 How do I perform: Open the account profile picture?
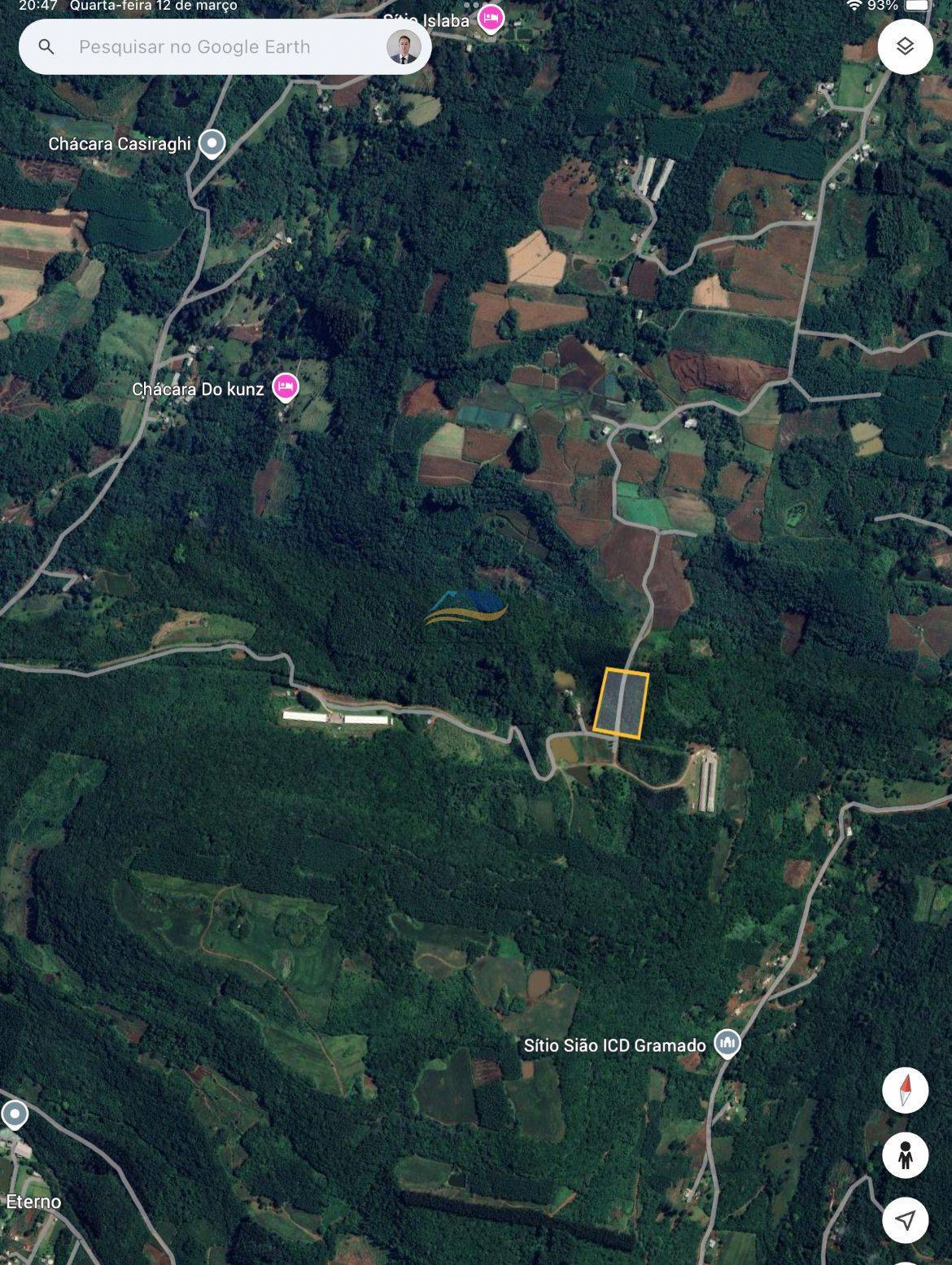pos(403,47)
